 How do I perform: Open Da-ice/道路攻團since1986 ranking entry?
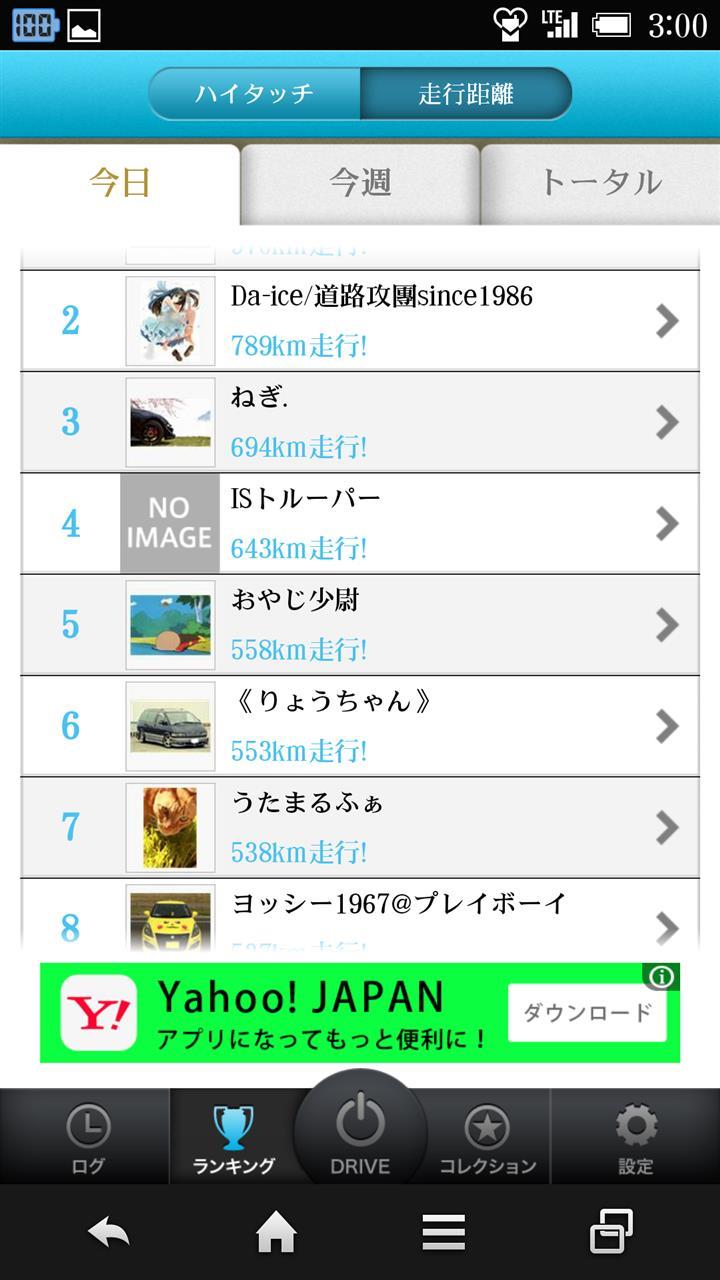coord(360,321)
